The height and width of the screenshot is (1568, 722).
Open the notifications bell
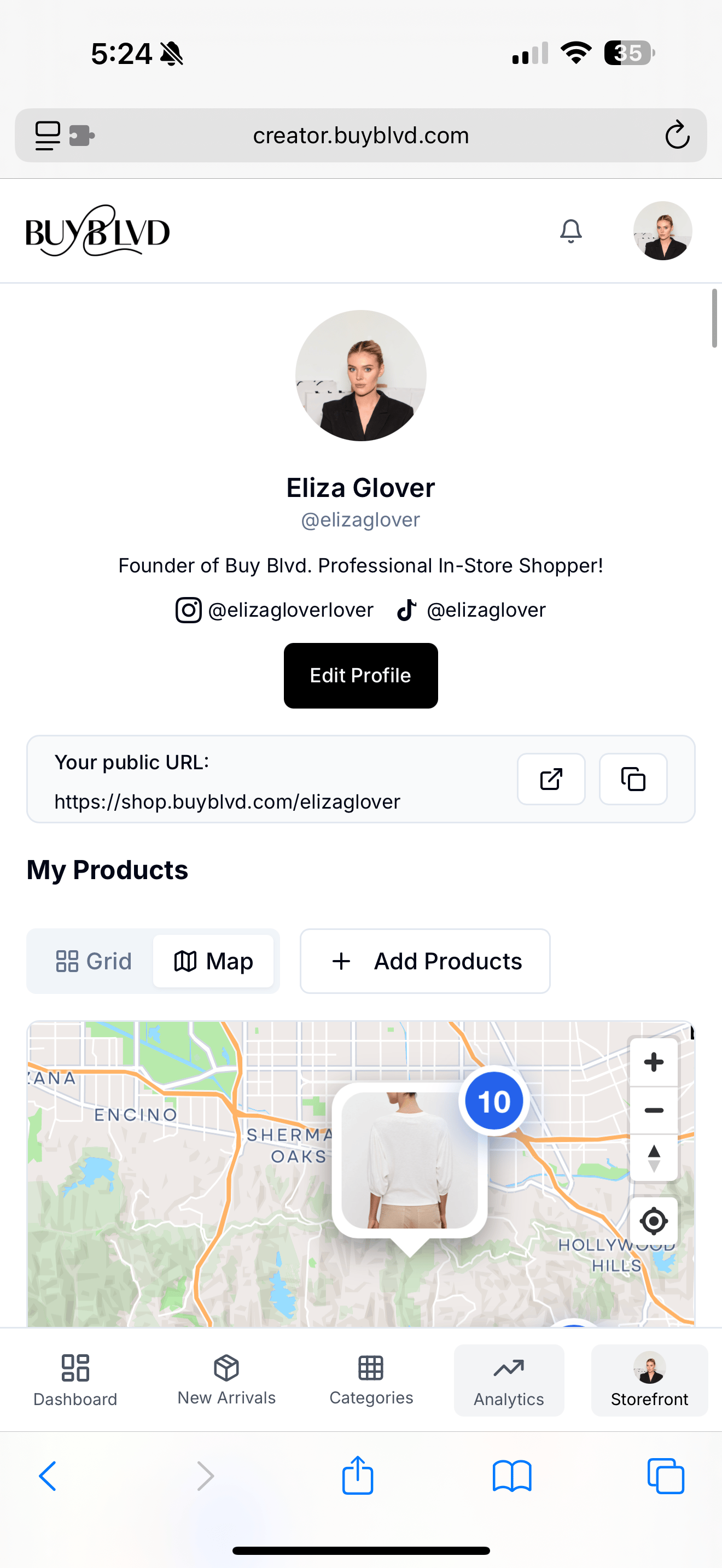tap(570, 231)
